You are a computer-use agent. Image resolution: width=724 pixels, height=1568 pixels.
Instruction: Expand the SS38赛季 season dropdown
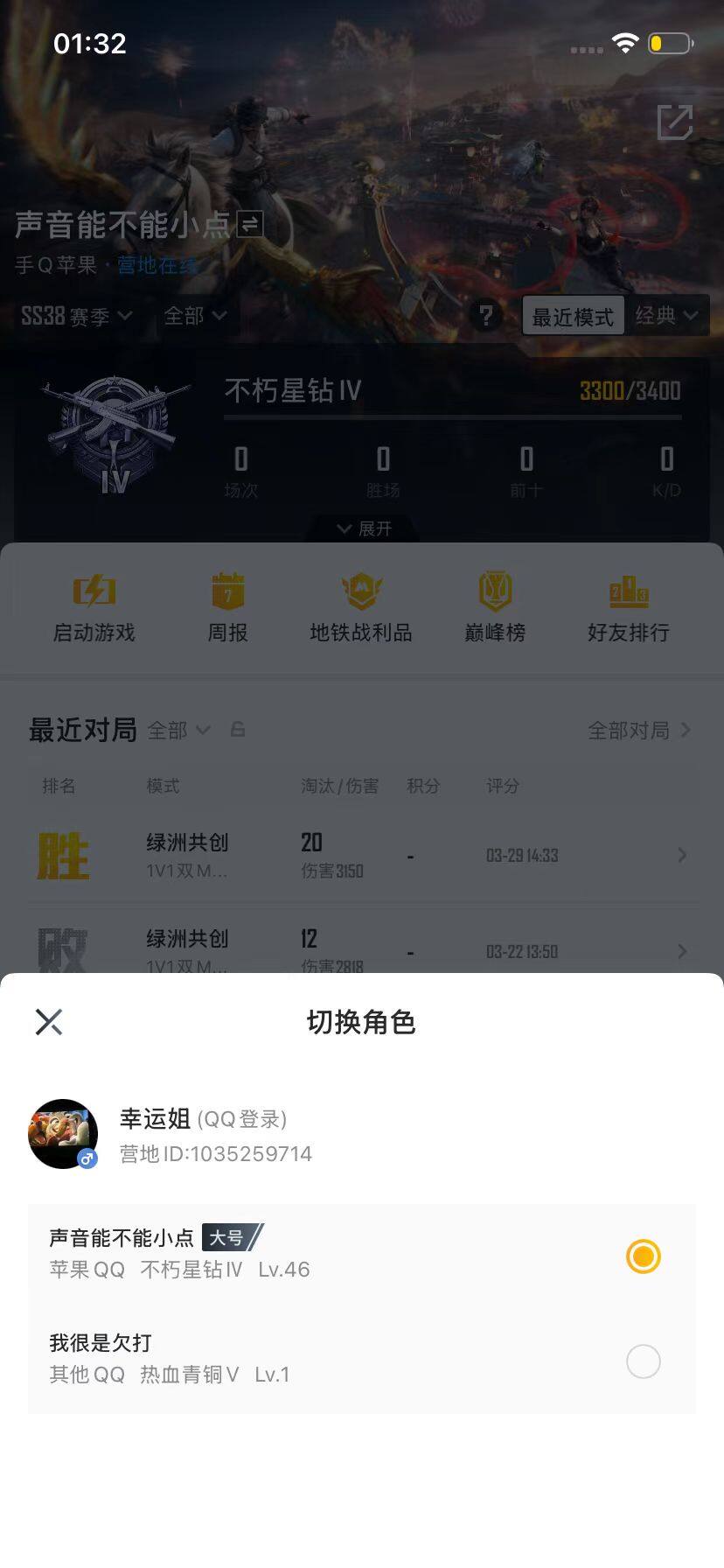(x=75, y=317)
